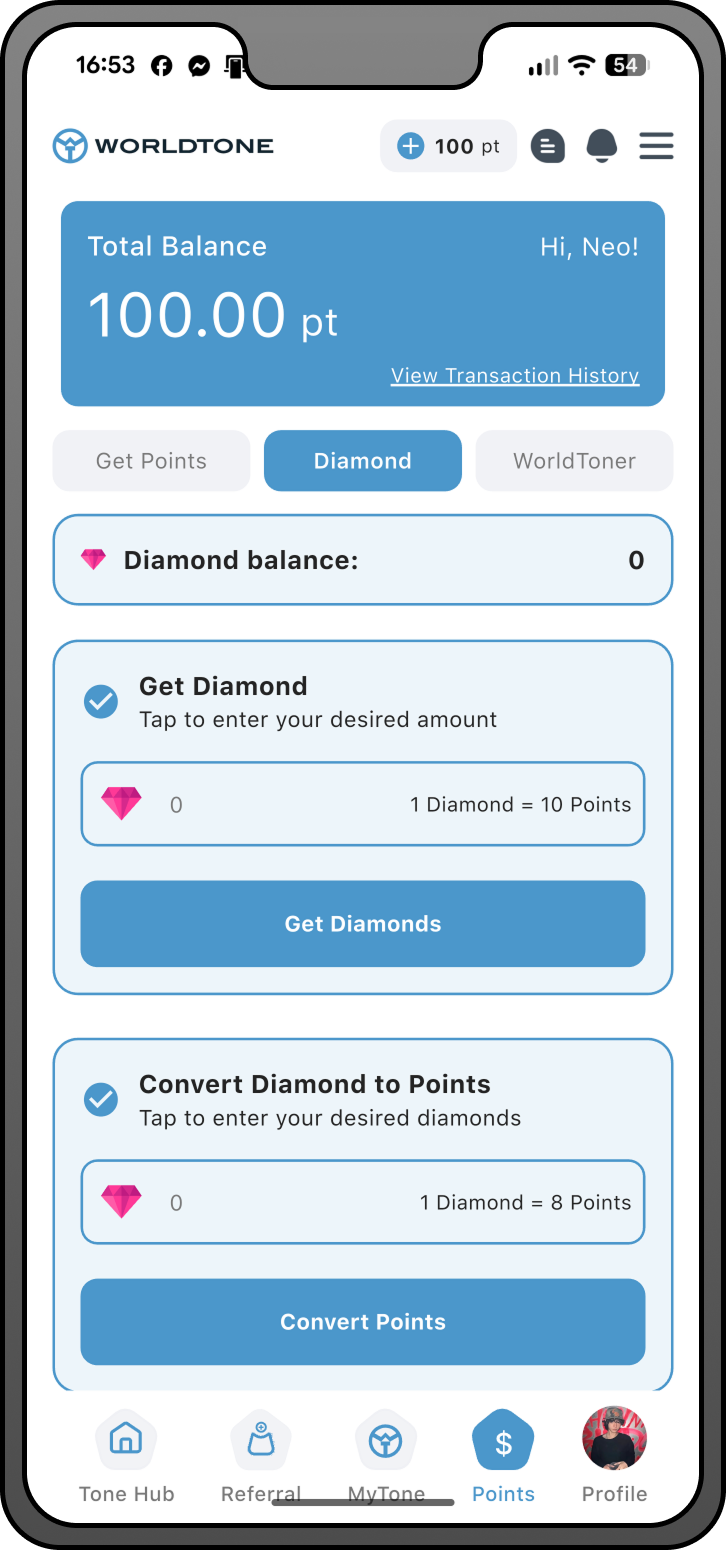Switch to the WorldToner tab
726x1550 pixels.
pos(574,461)
